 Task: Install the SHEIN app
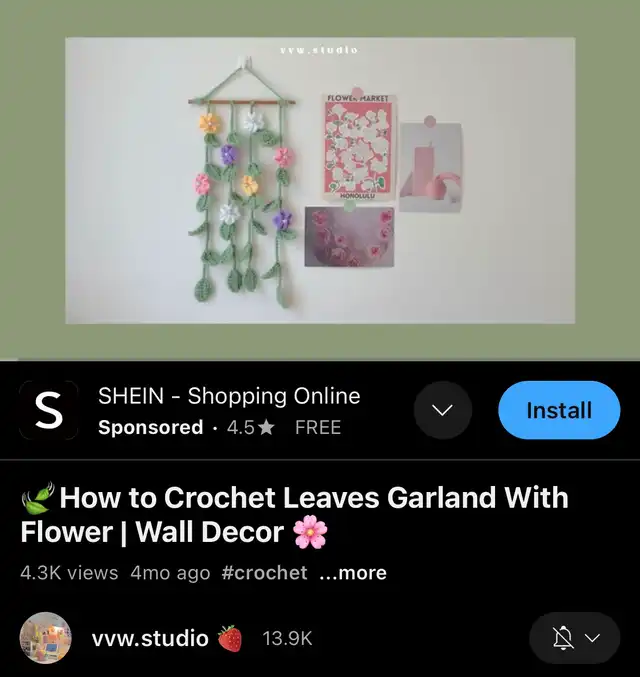click(x=559, y=410)
